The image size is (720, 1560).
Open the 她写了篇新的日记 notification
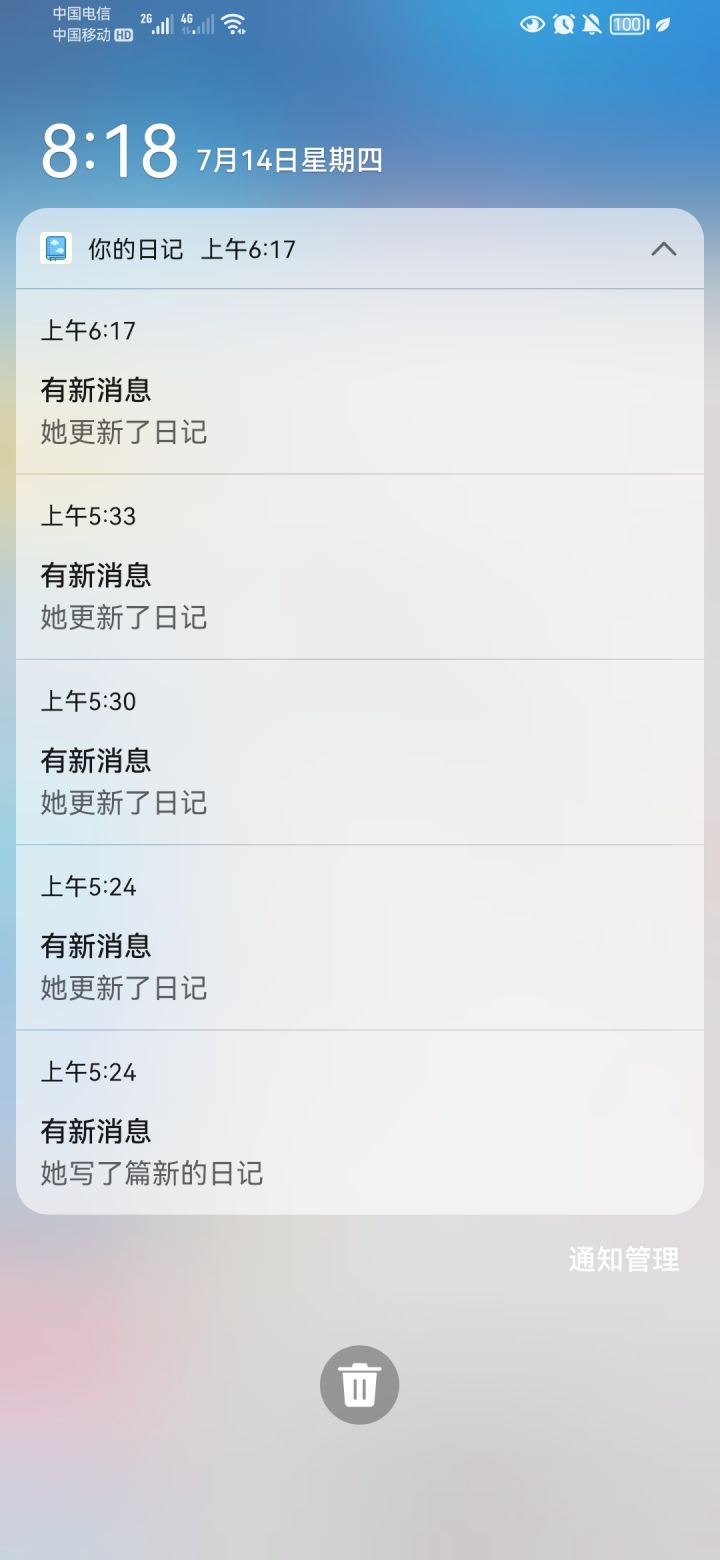pos(360,1123)
